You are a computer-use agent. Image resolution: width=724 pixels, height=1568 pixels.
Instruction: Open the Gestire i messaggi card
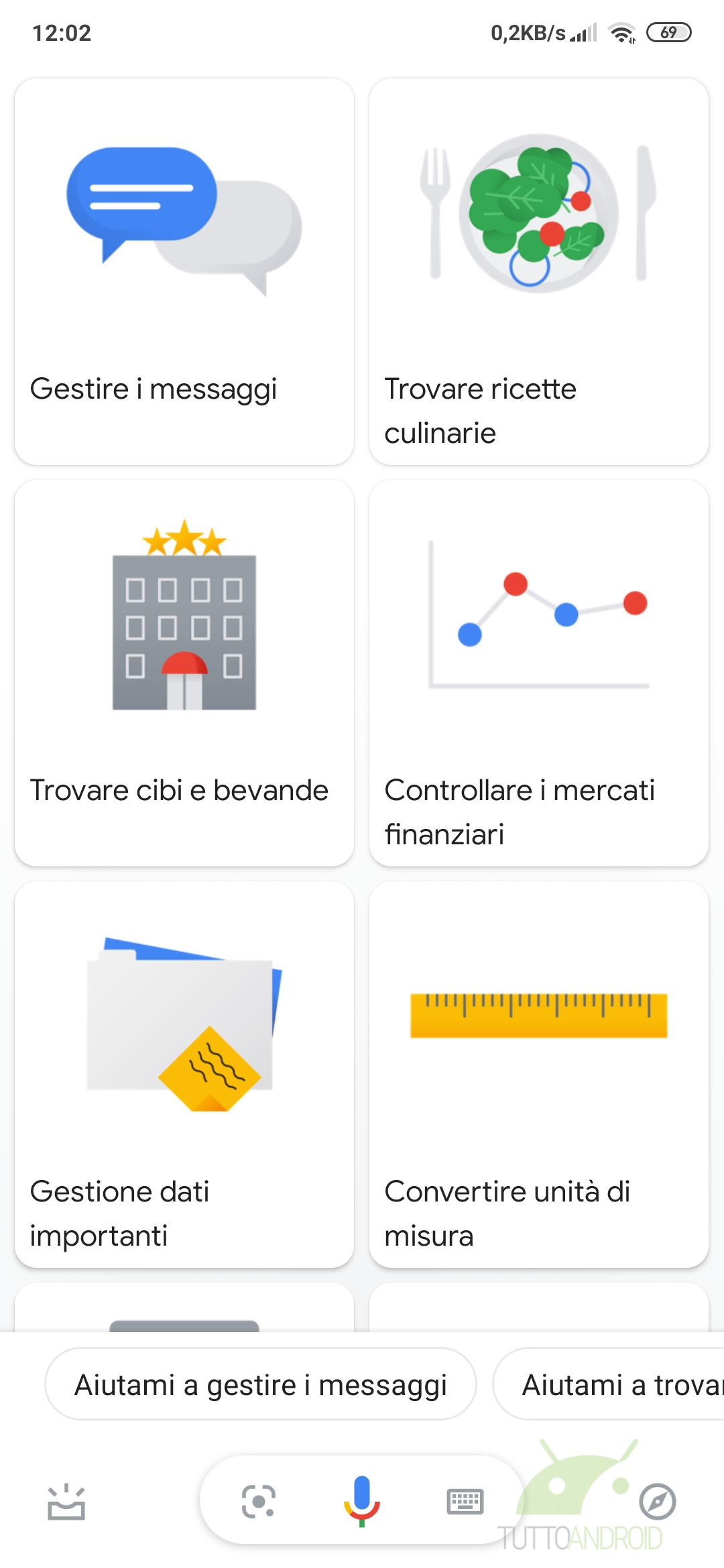click(184, 271)
